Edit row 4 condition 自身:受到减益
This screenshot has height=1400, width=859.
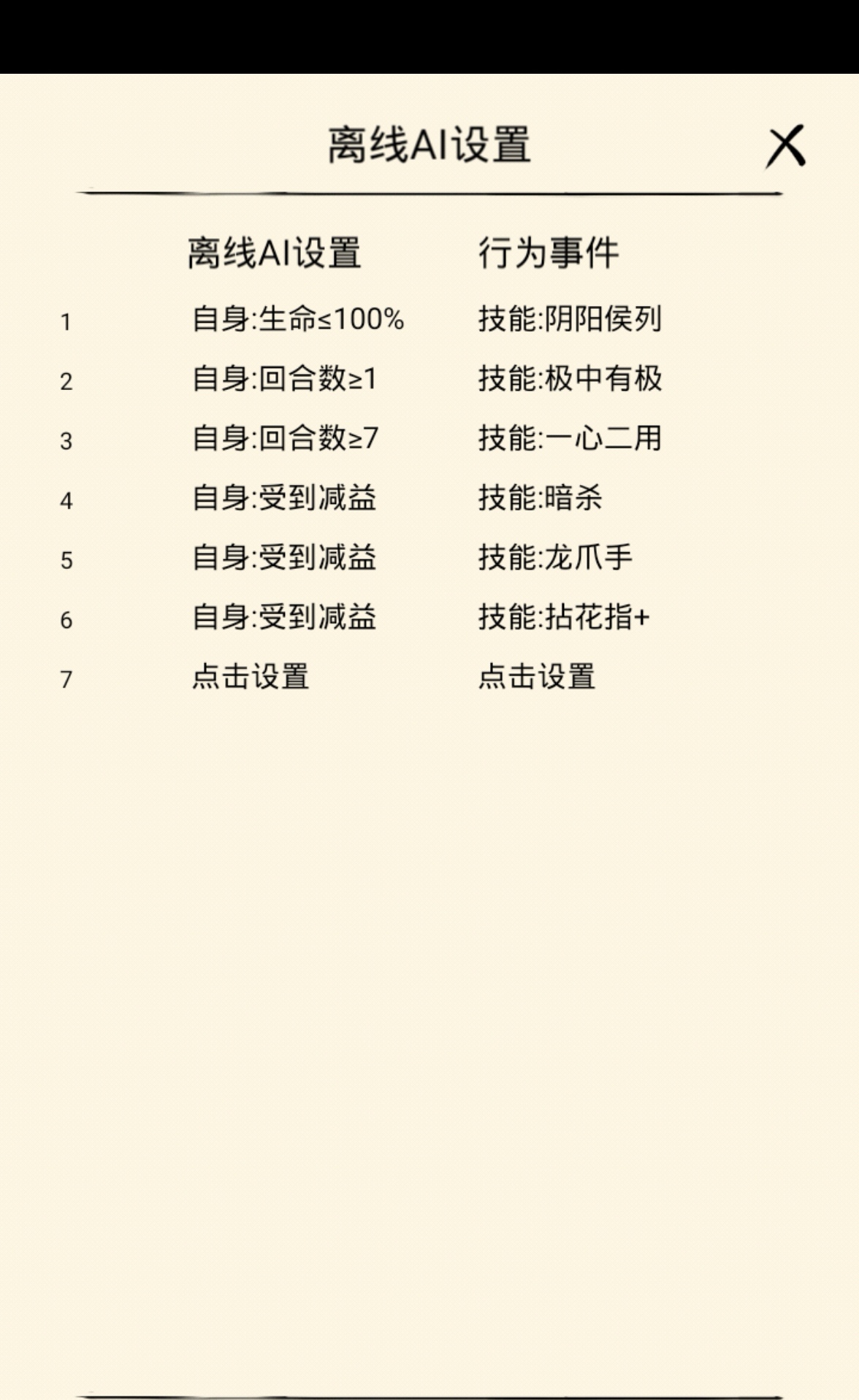[284, 498]
